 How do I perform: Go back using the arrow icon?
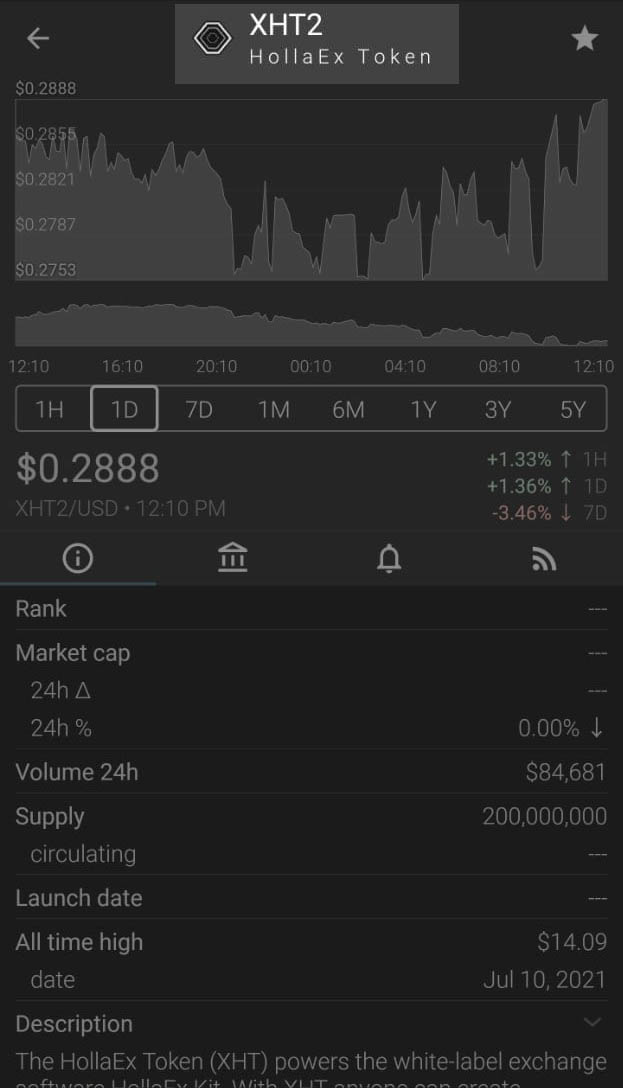38,39
